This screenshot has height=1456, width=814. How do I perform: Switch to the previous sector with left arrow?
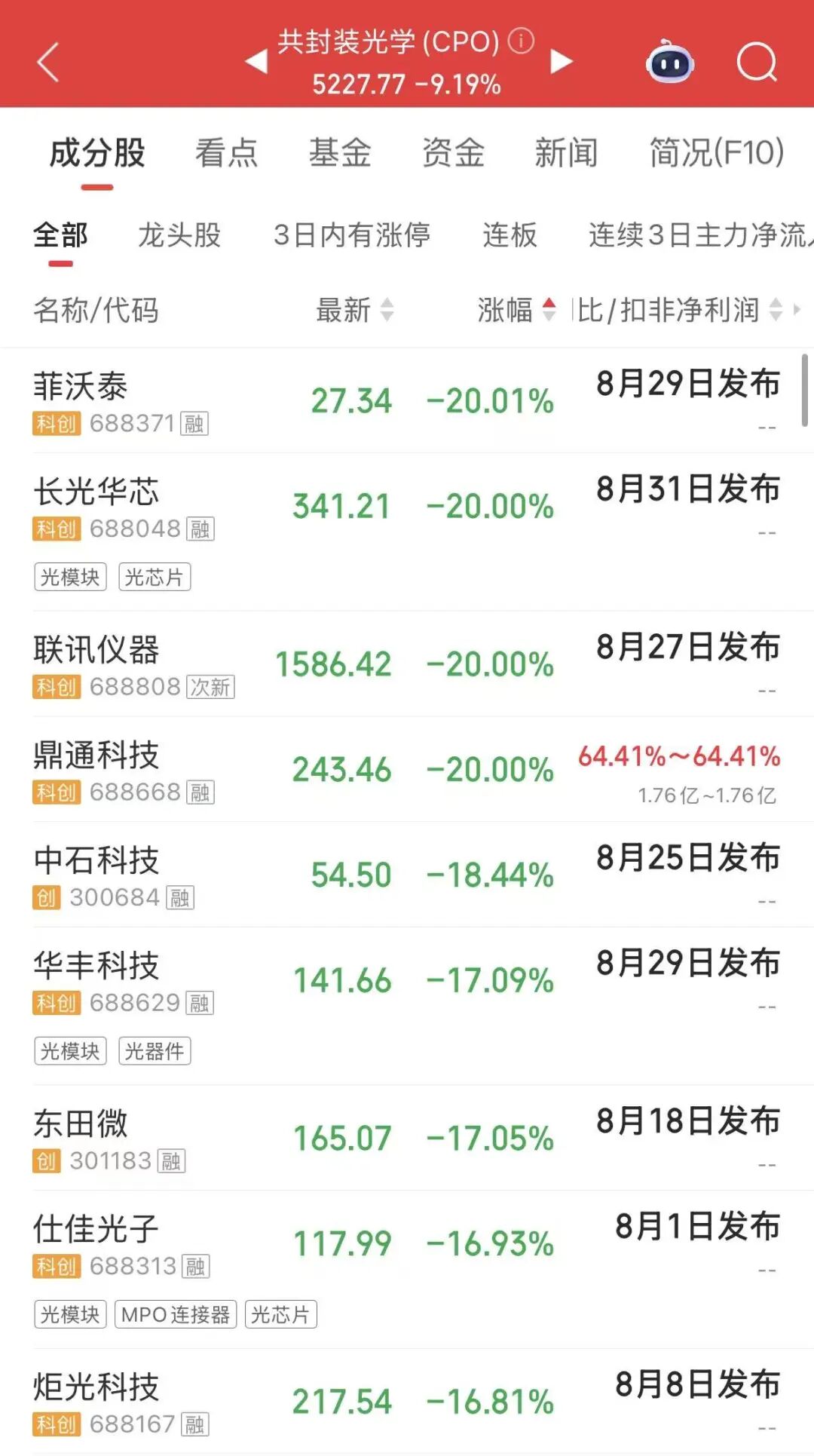(x=257, y=61)
